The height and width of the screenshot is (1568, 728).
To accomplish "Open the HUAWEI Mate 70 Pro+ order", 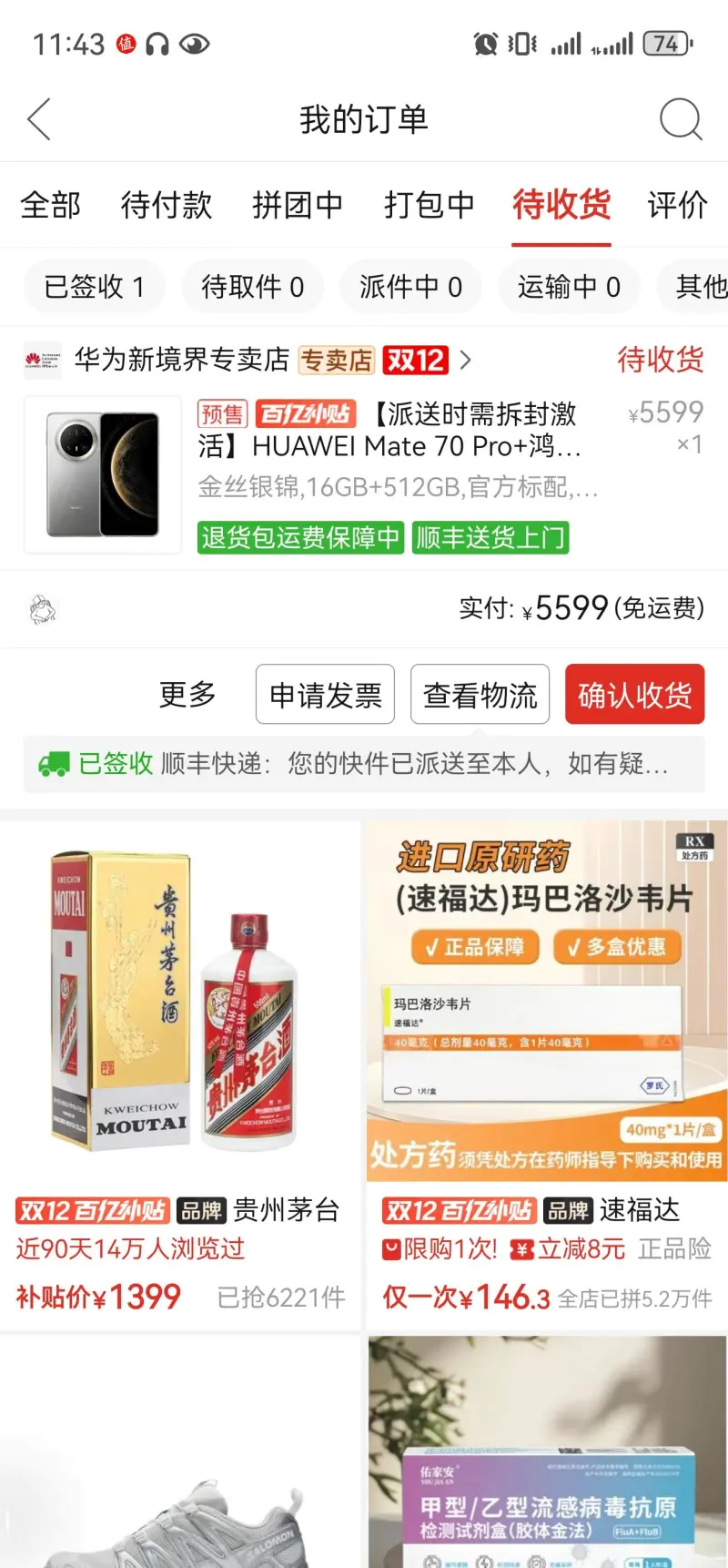I will click(391, 446).
